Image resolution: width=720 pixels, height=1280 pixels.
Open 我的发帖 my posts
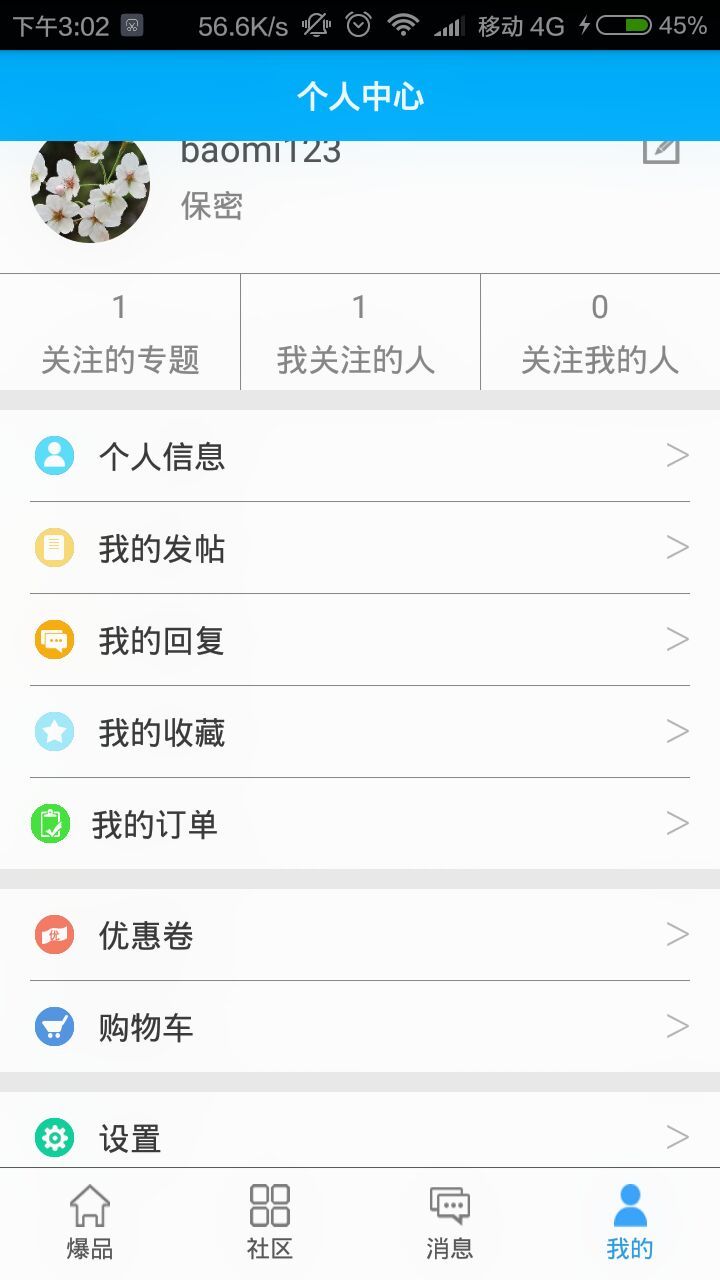[x=360, y=548]
